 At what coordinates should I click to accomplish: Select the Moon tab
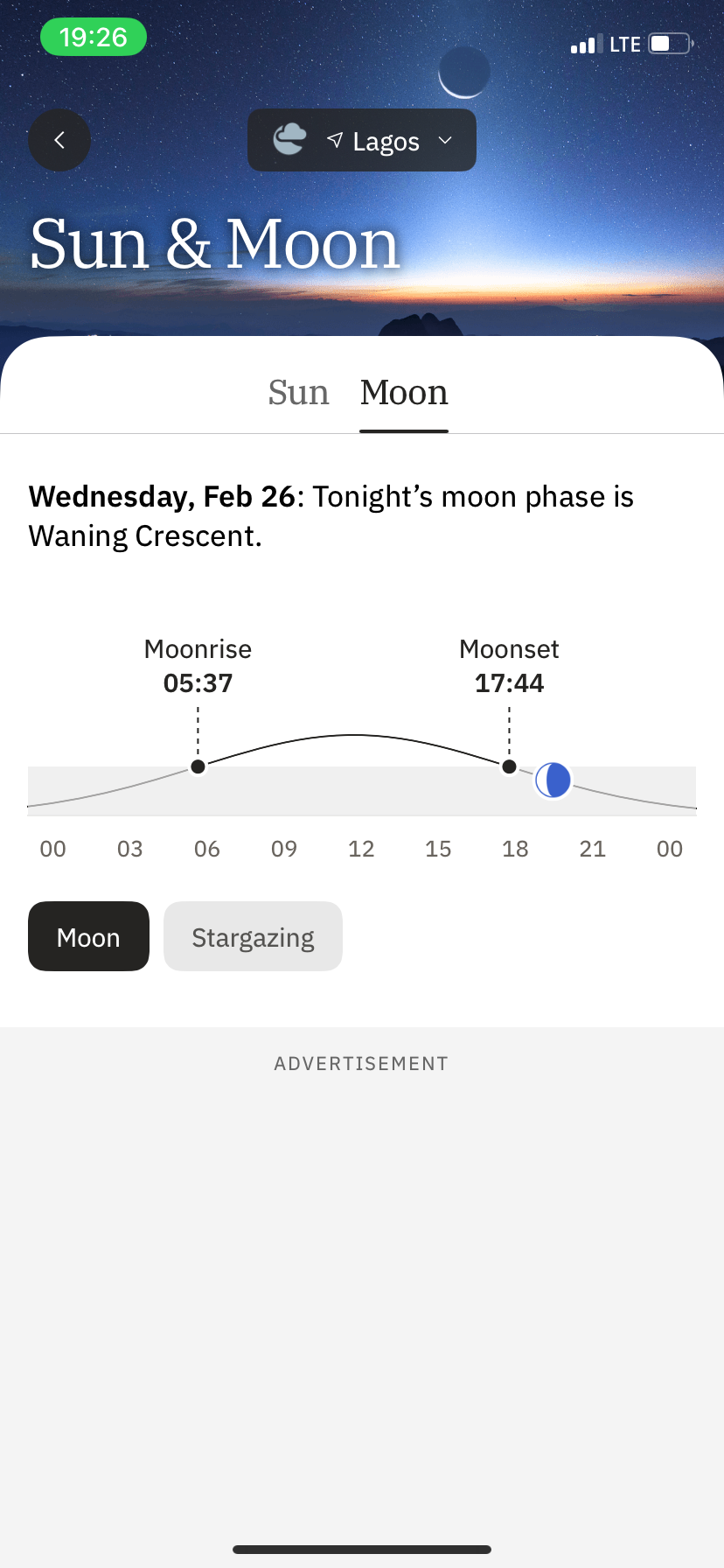click(x=404, y=393)
